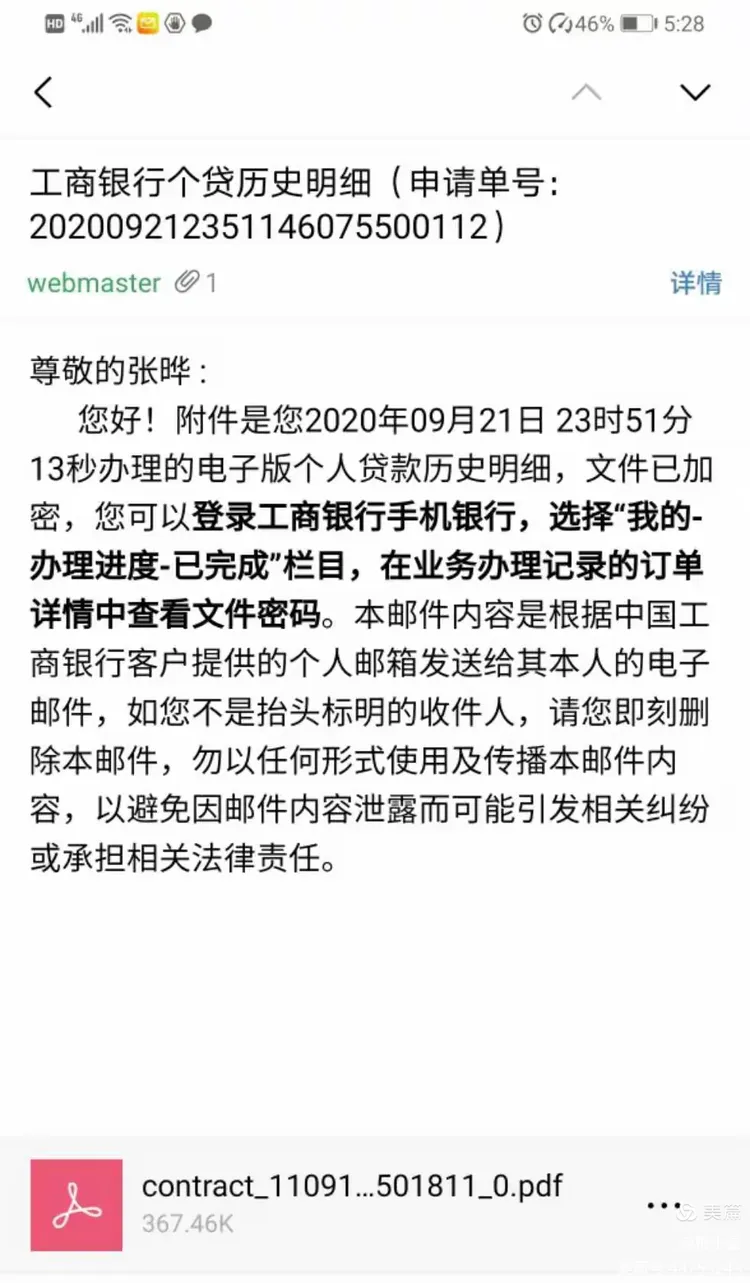The width and height of the screenshot is (750, 1283).
Task: Tap the pink PDF attachment thumbnail
Action: pos(76,1206)
